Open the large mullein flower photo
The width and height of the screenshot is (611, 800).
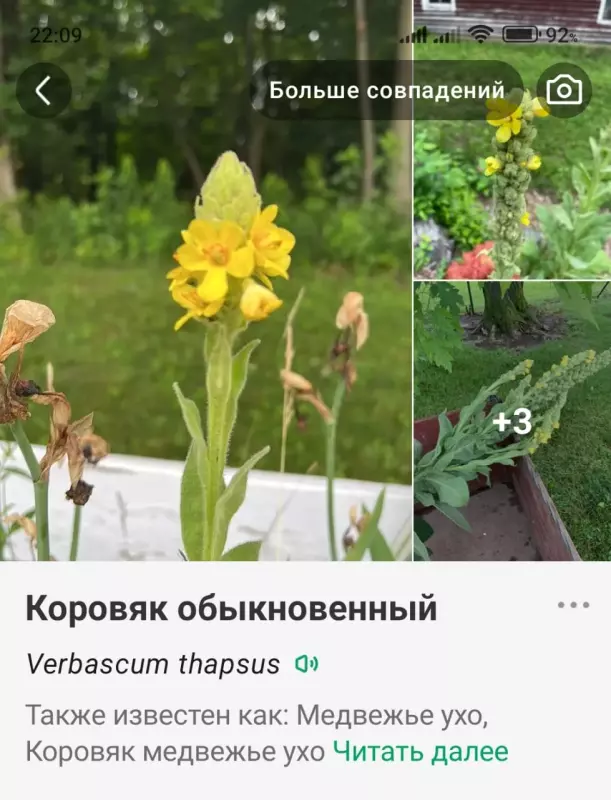205,330
